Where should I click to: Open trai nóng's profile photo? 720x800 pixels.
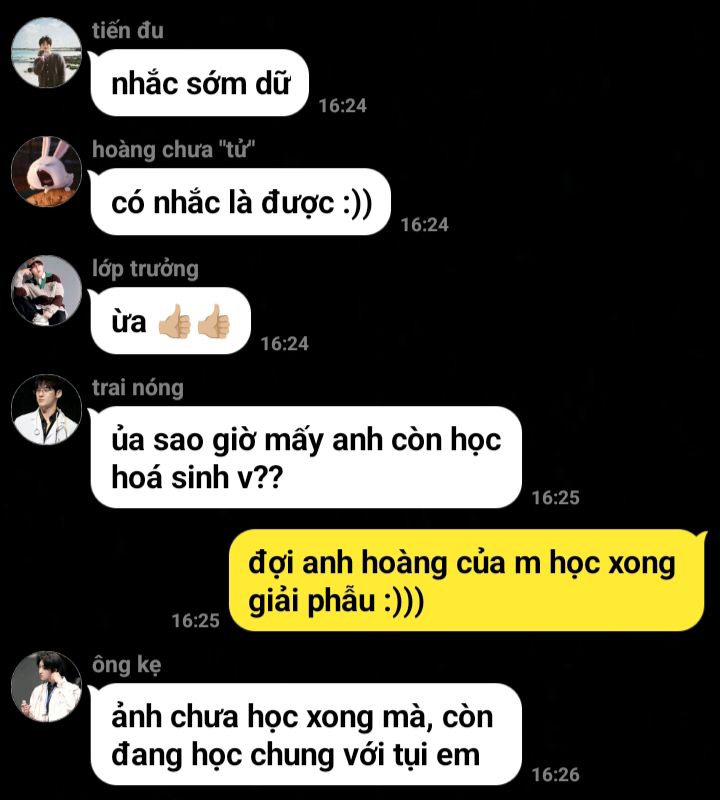[46, 410]
